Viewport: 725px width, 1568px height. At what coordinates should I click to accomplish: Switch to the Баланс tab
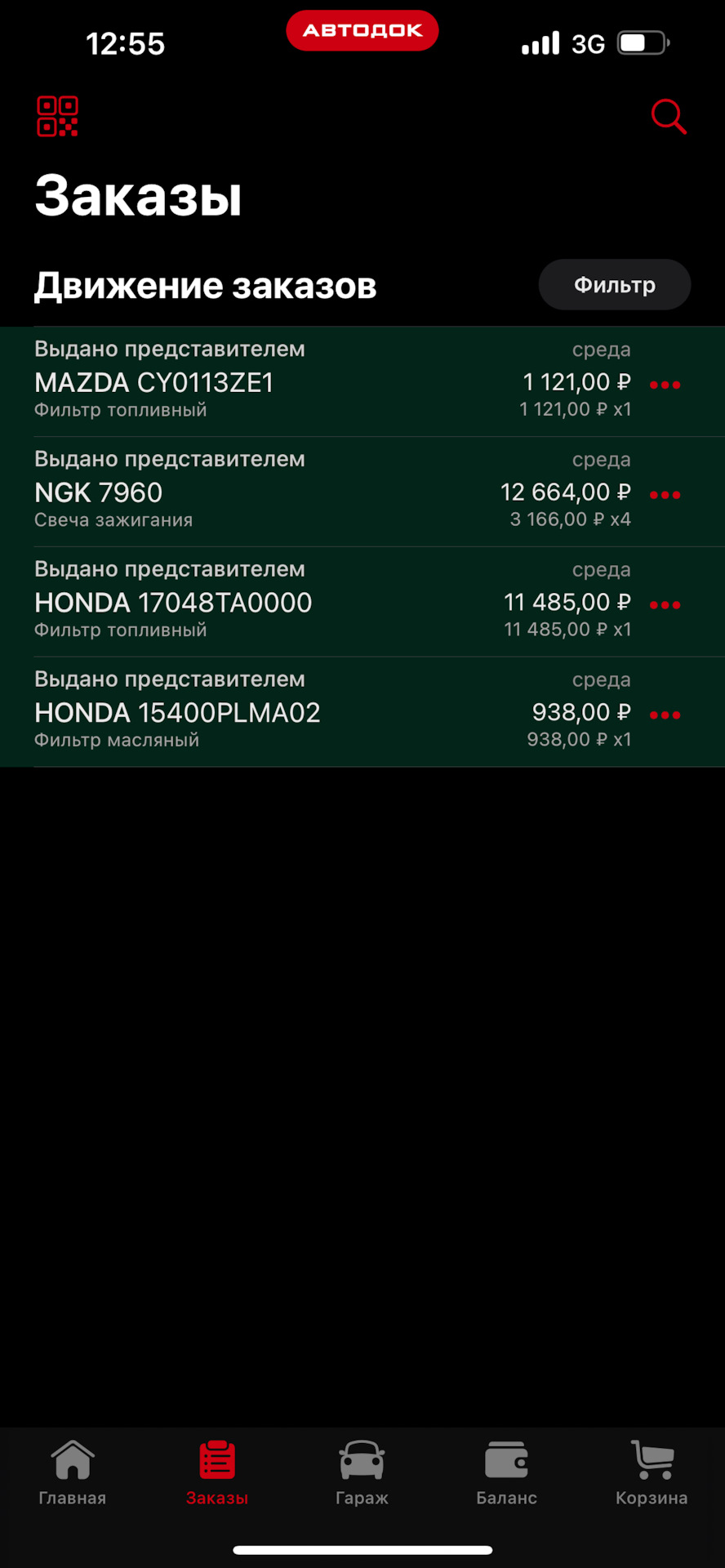506,1473
